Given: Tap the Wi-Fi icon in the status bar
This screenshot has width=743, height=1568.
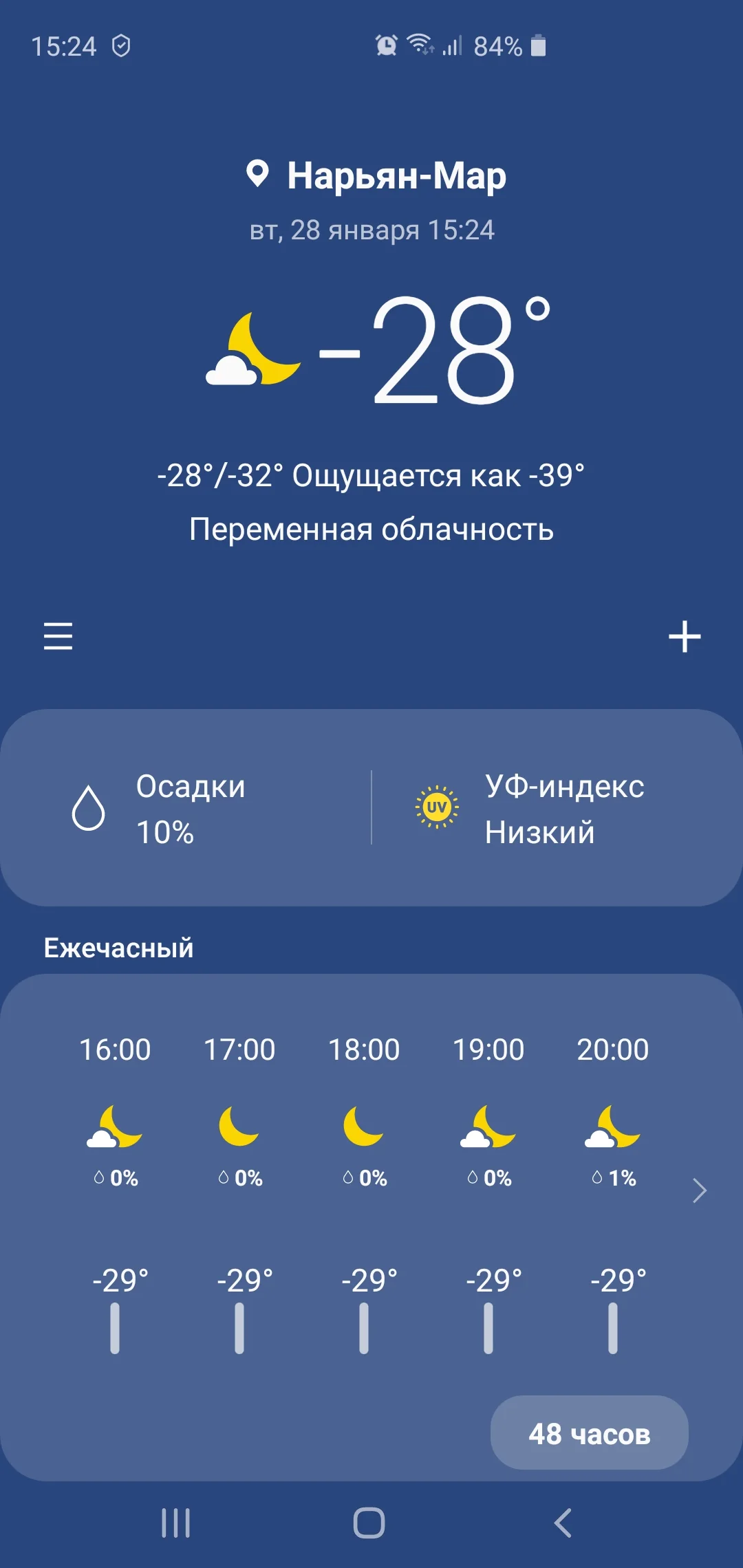Looking at the screenshot, I should [418, 44].
